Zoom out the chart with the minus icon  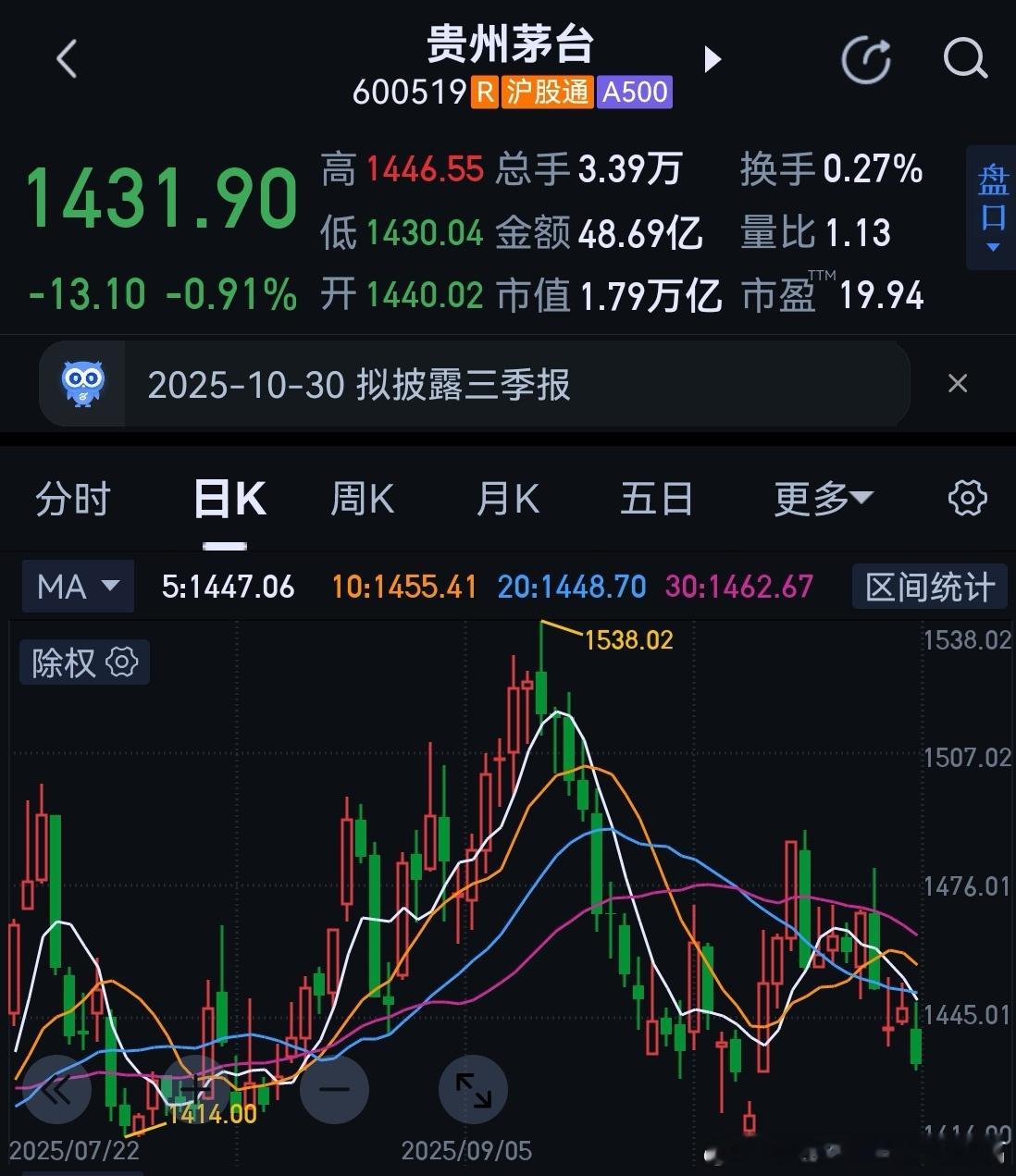[334, 1090]
